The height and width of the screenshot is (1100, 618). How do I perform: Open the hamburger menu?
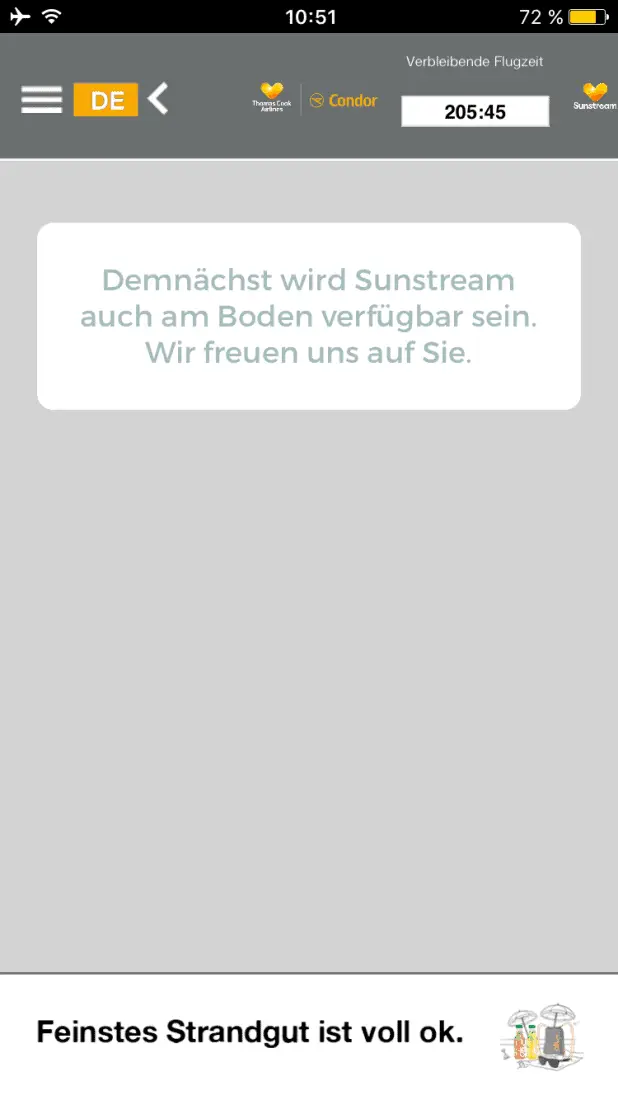click(x=41, y=99)
